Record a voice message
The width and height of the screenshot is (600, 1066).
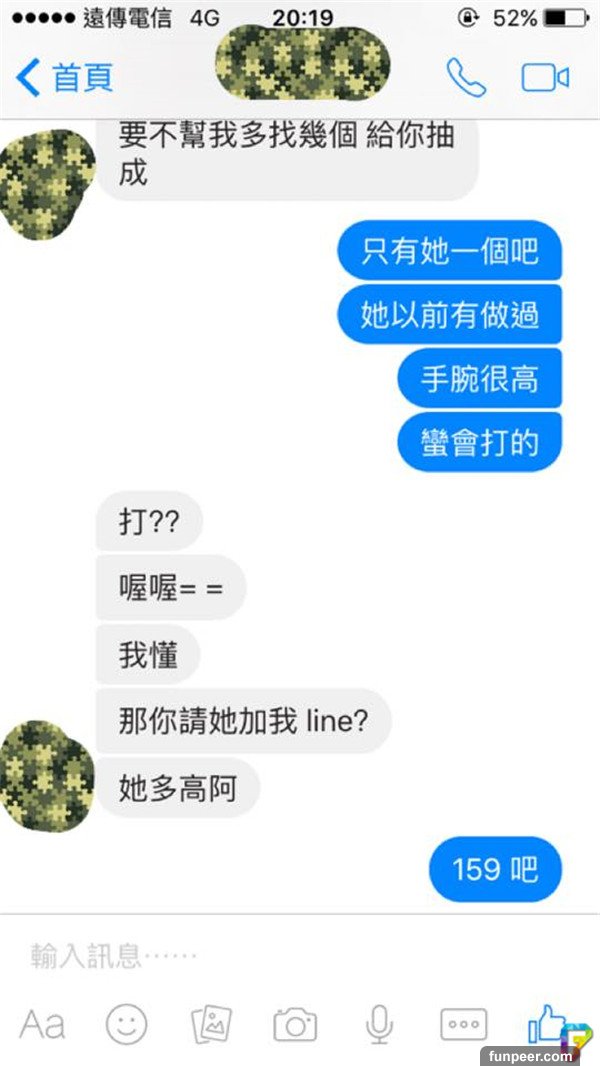[379, 1024]
